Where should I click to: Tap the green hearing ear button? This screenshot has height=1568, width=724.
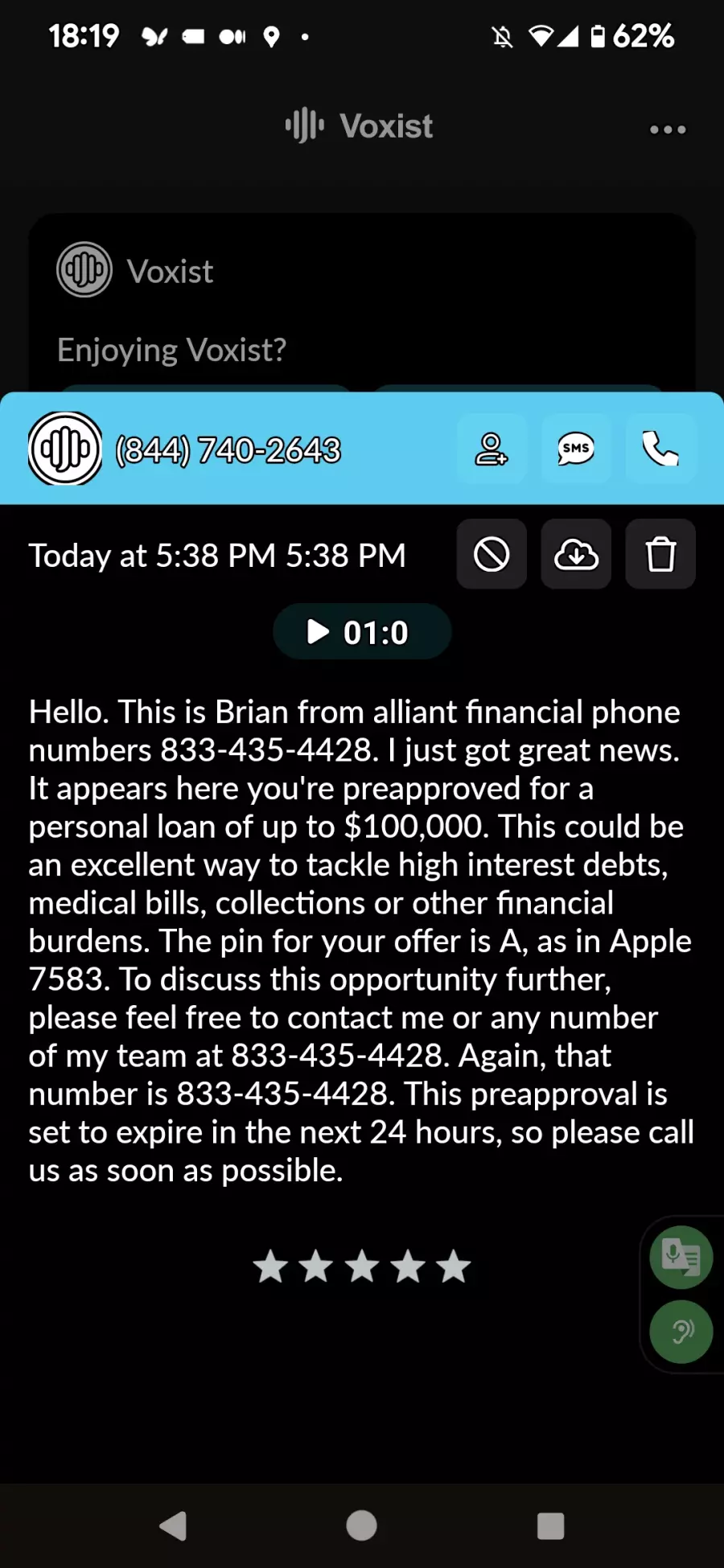[x=681, y=1332]
